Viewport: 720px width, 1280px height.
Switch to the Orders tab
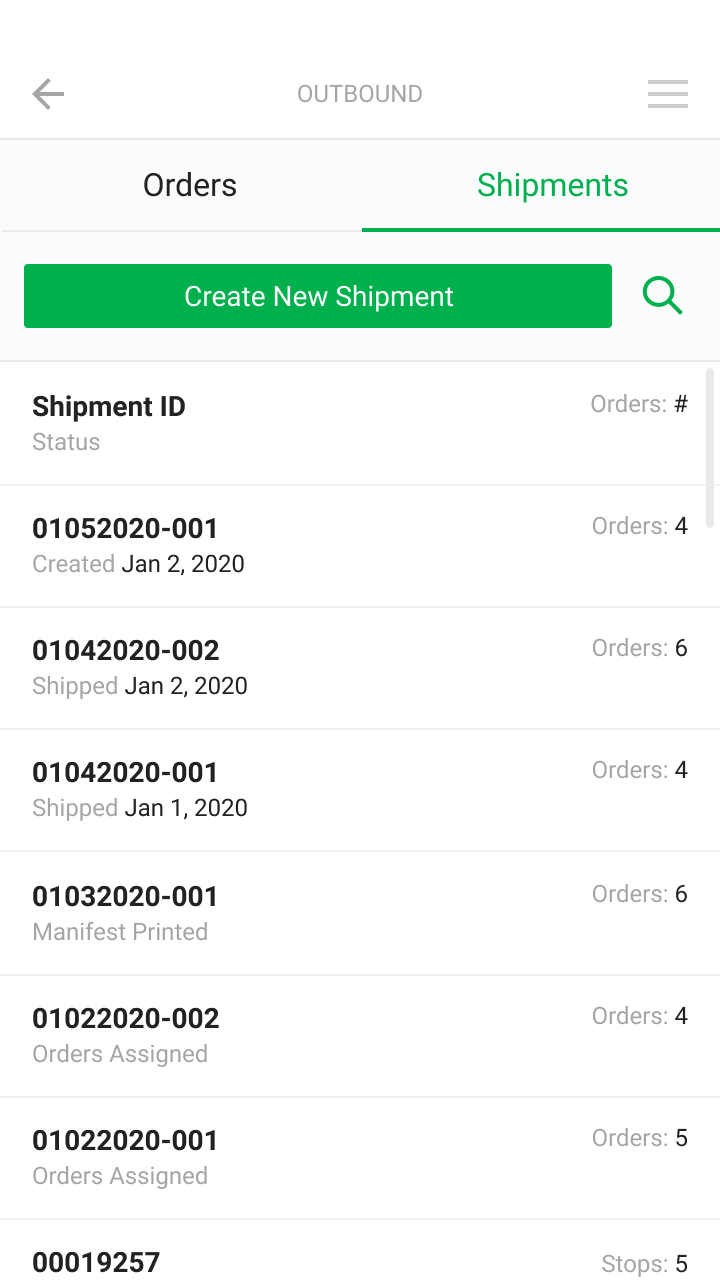click(x=190, y=185)
